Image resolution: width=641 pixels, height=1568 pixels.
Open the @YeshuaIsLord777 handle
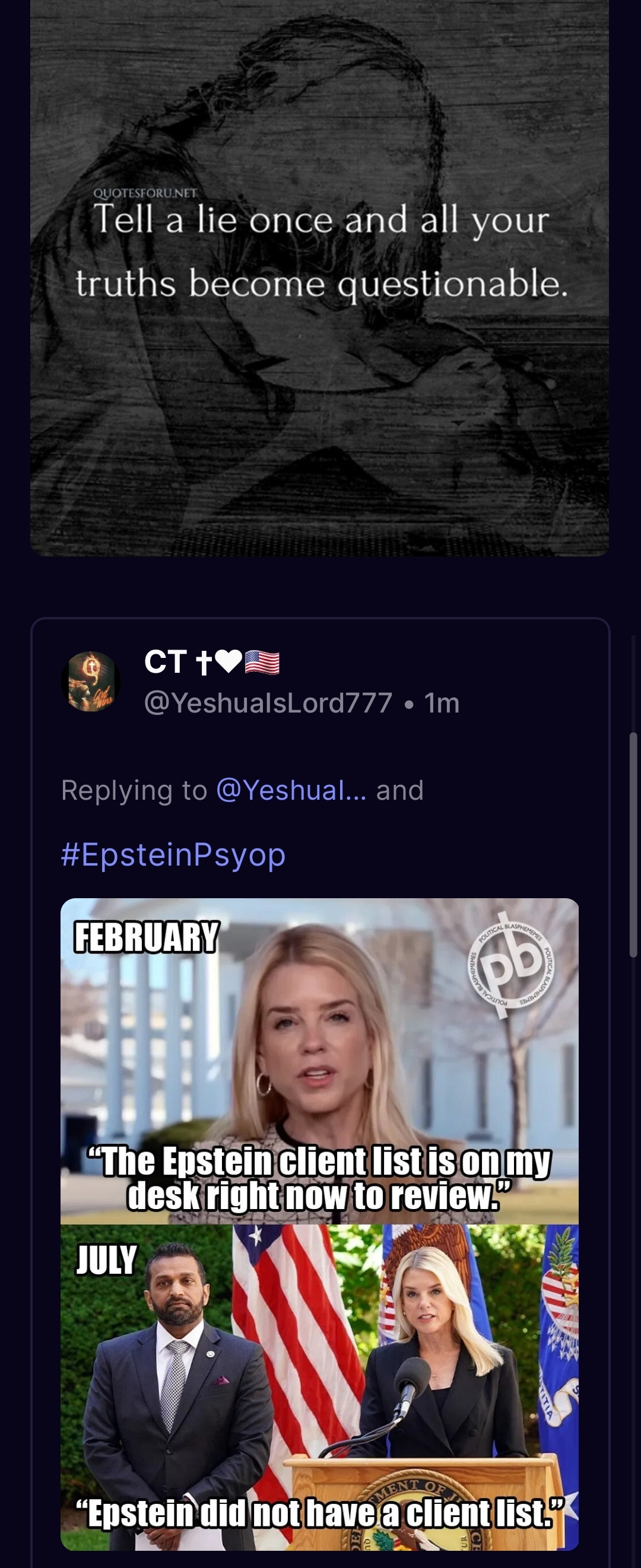pos(268,703)
